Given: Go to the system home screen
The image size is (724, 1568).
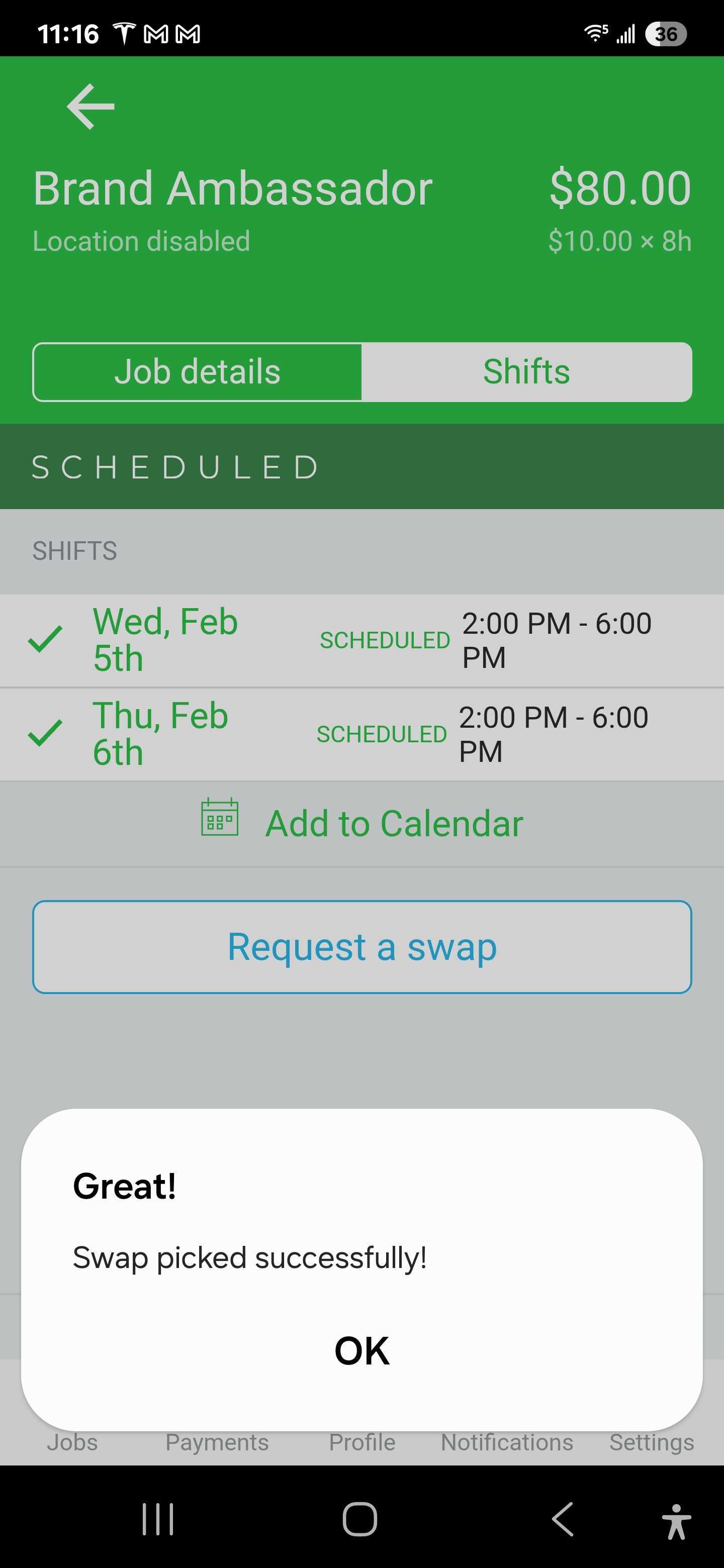Looking at the screenshot, I should click(360, 1519).
